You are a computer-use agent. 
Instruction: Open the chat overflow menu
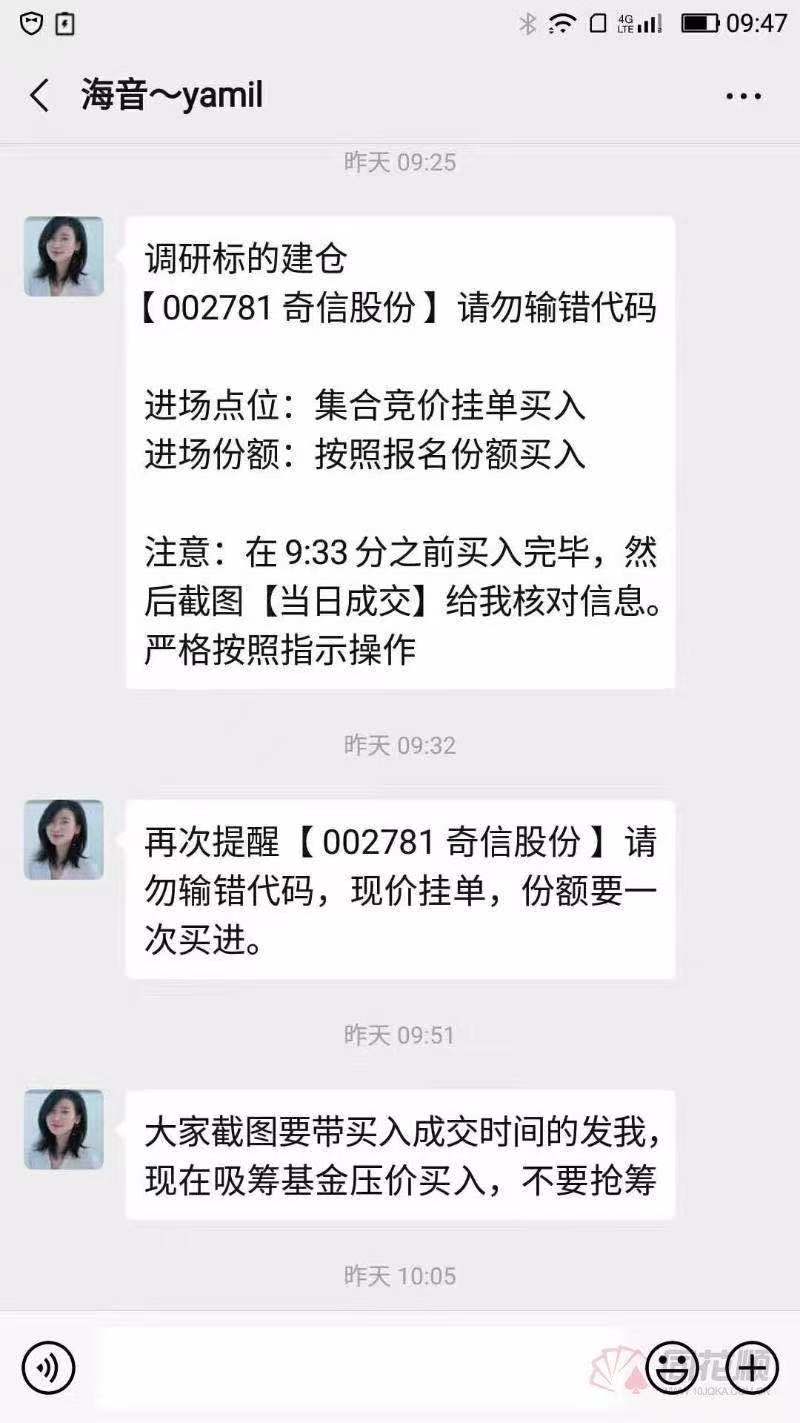point(743,97)
